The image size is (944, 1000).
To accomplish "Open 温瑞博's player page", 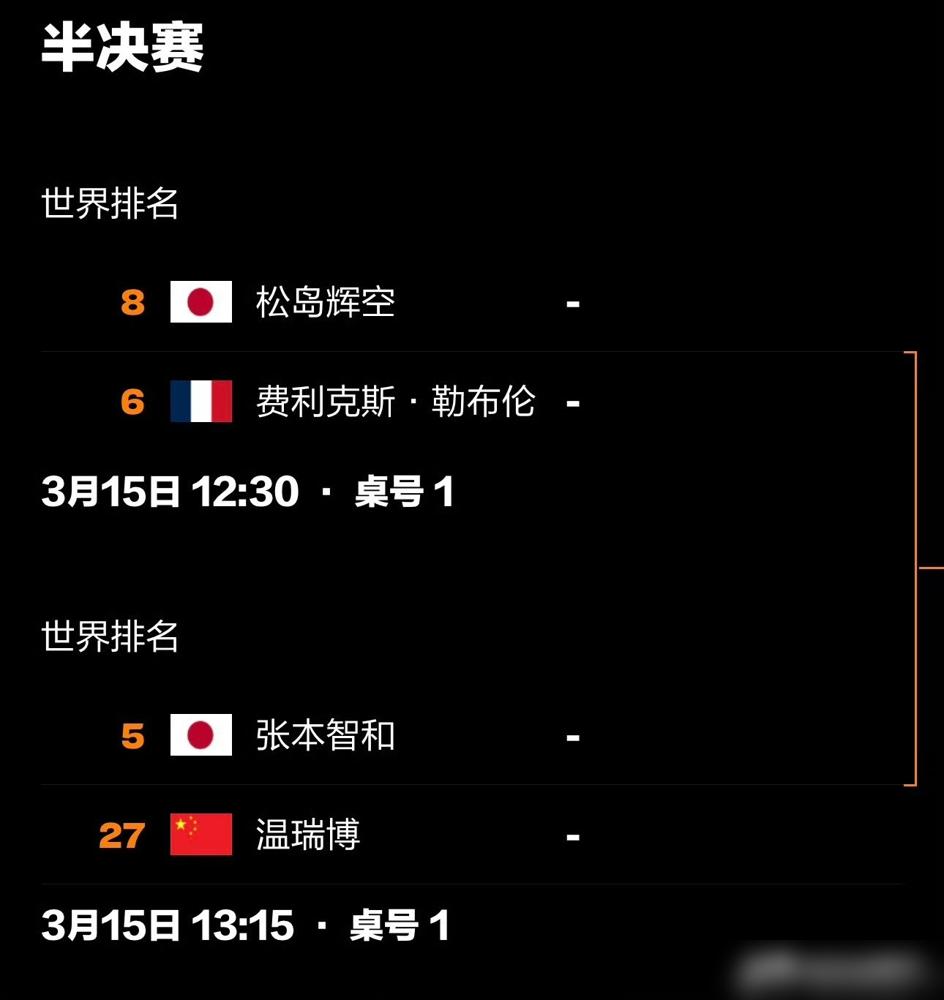I will [307, 835].
